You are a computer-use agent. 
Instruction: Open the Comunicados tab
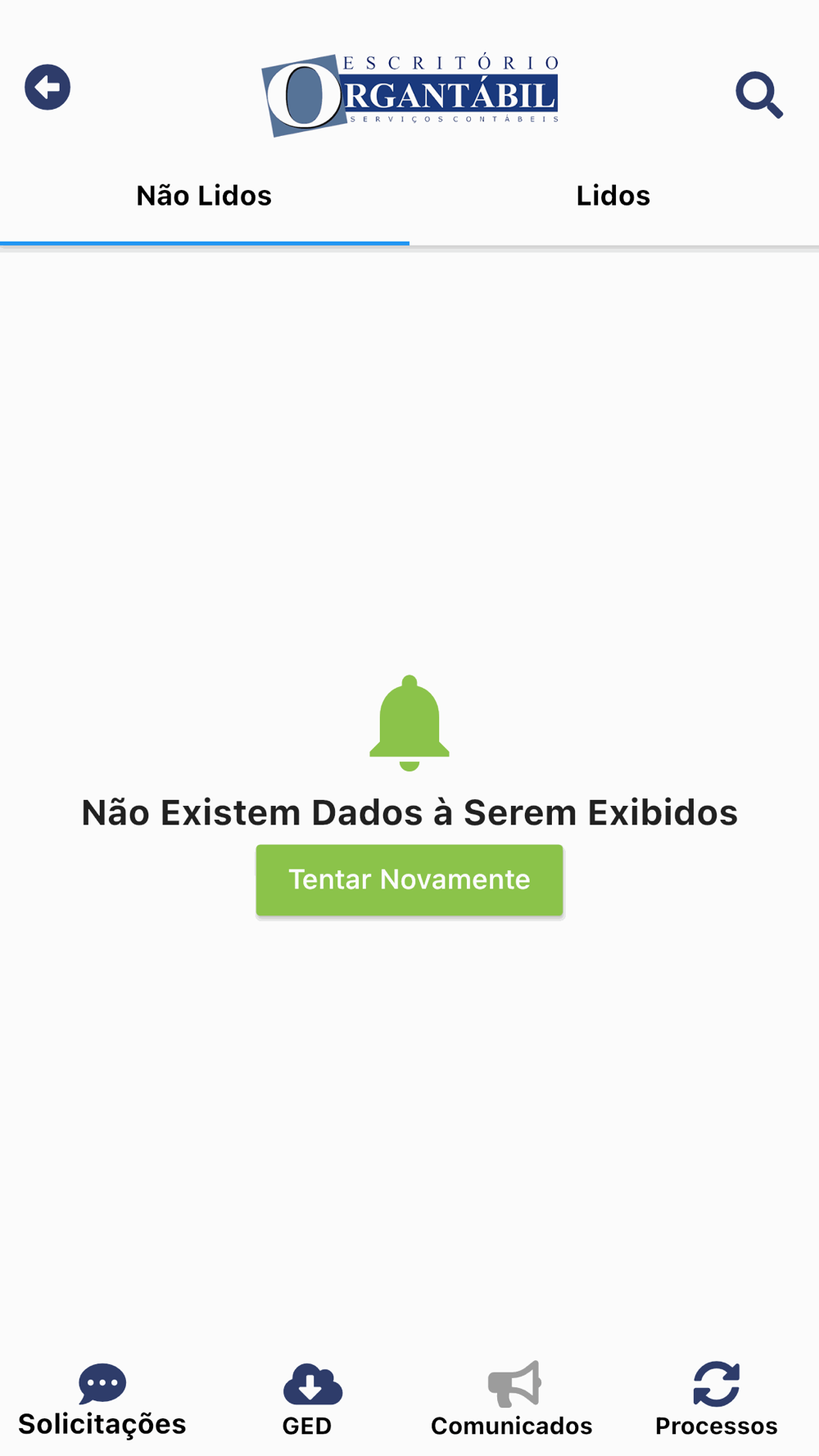(512, 1400)
